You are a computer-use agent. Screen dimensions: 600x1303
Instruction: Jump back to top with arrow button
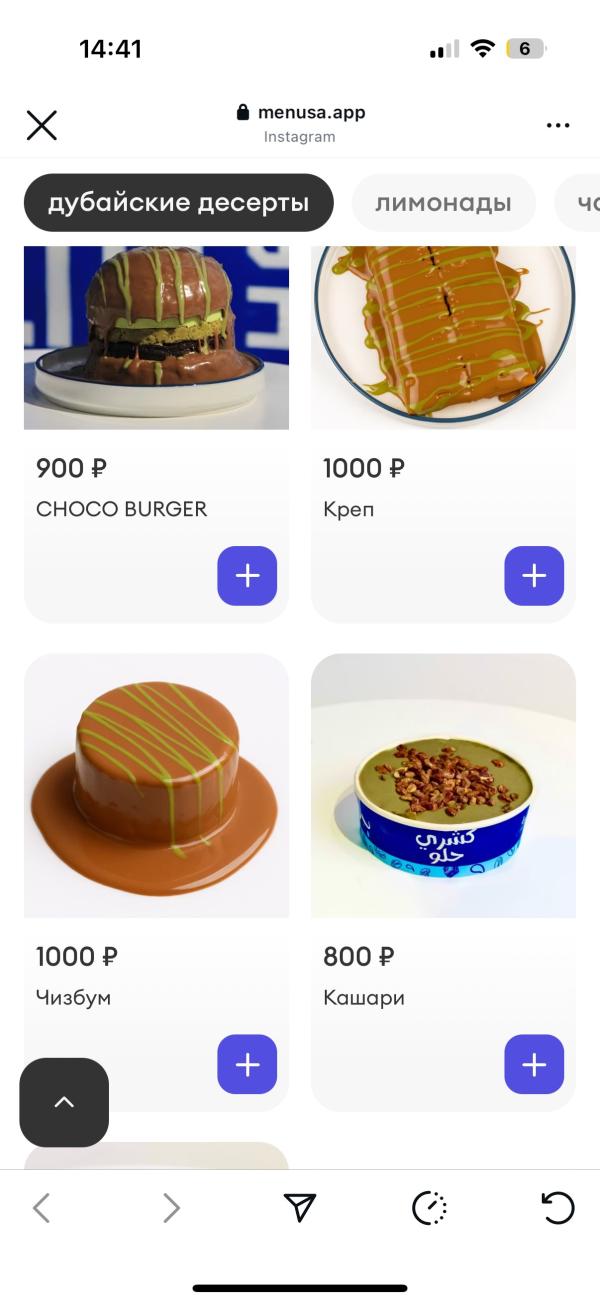(64, 1102)
